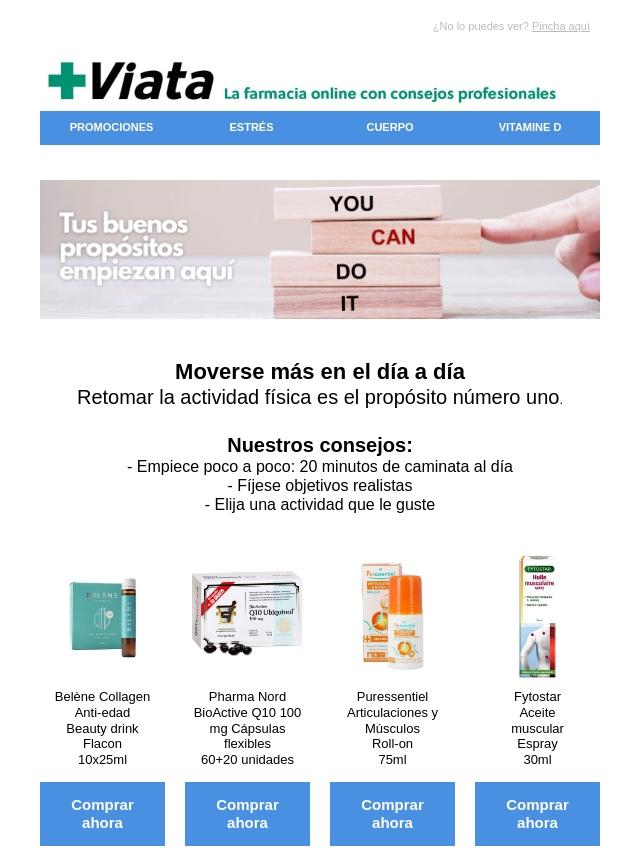View Puressentiel Roll-on product image
This screenshot has height=854, width=640.
click(x=392, y=616)
